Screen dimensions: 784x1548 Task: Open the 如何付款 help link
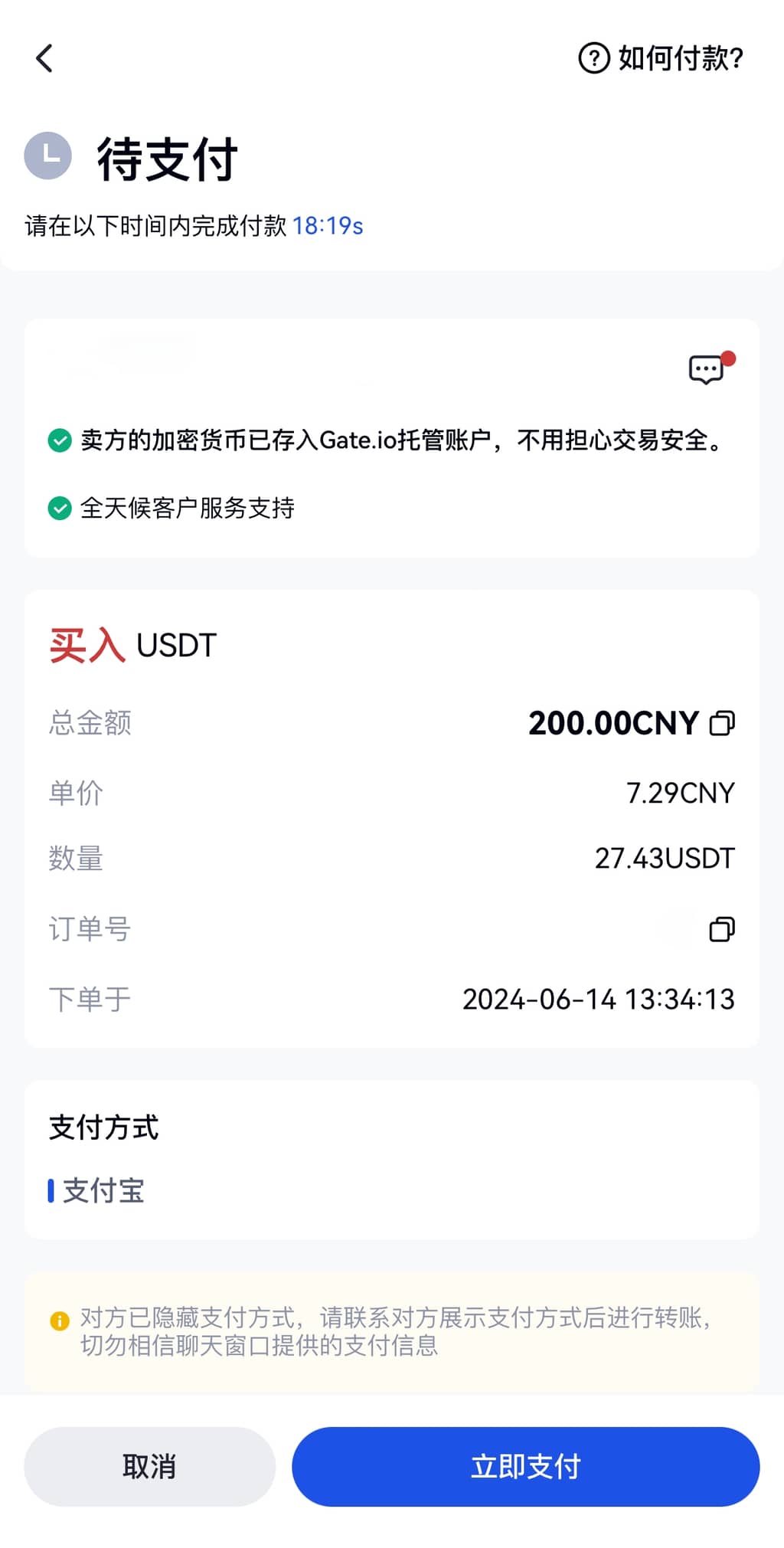click(661, 58)
